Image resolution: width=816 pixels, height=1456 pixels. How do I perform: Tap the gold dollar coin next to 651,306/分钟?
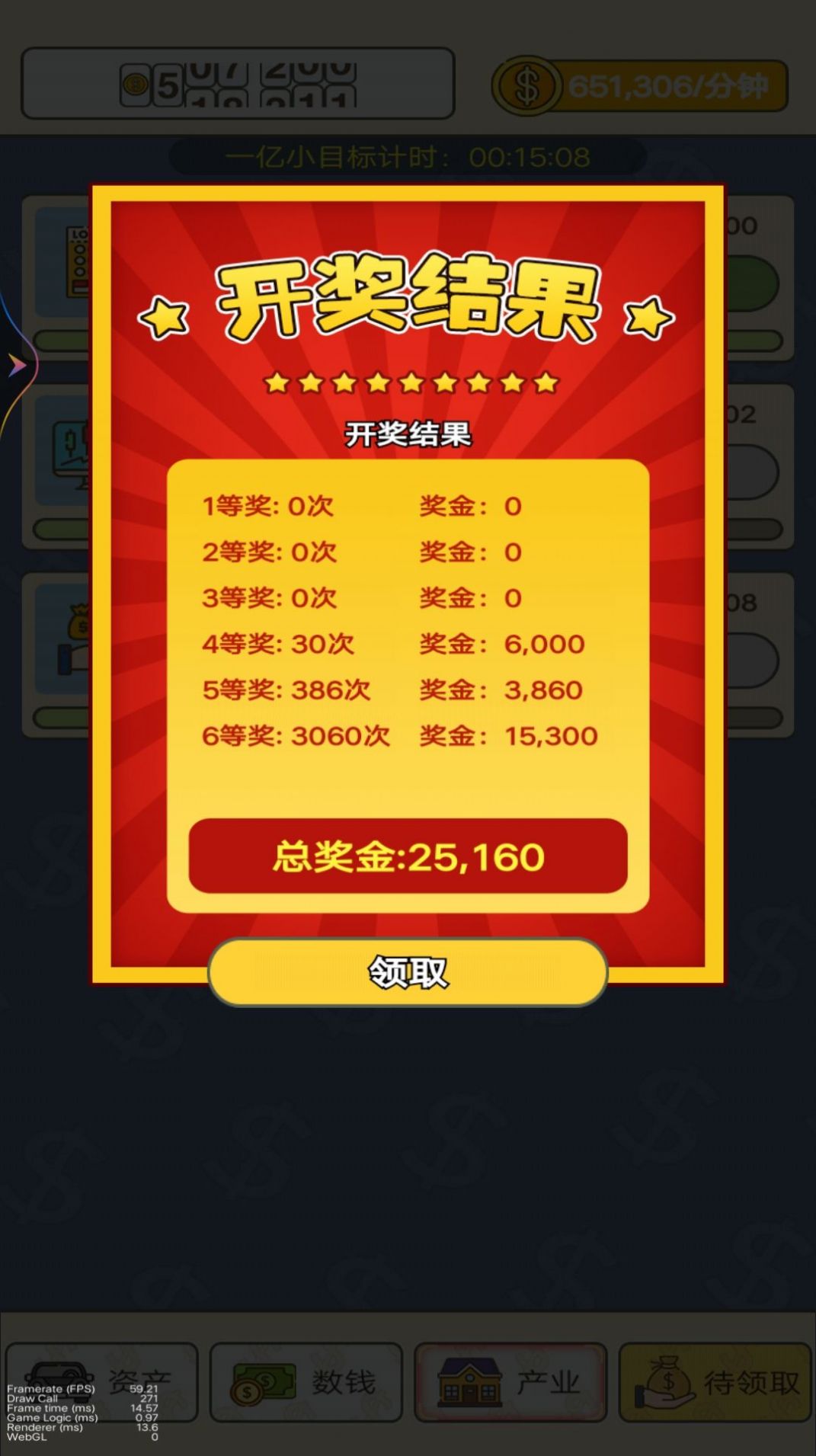point(527,84)
